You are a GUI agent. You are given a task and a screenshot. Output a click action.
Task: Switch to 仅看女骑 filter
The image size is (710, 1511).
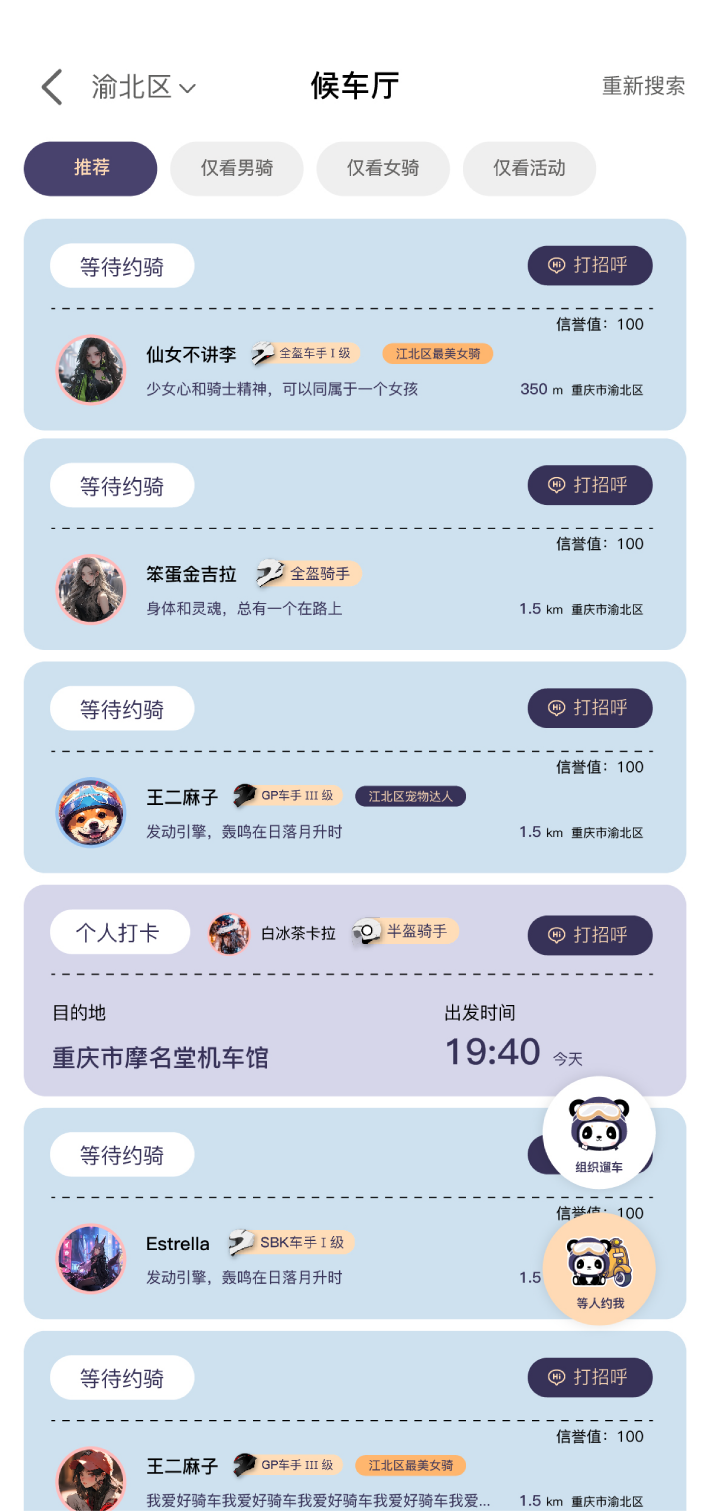point(383,168)
